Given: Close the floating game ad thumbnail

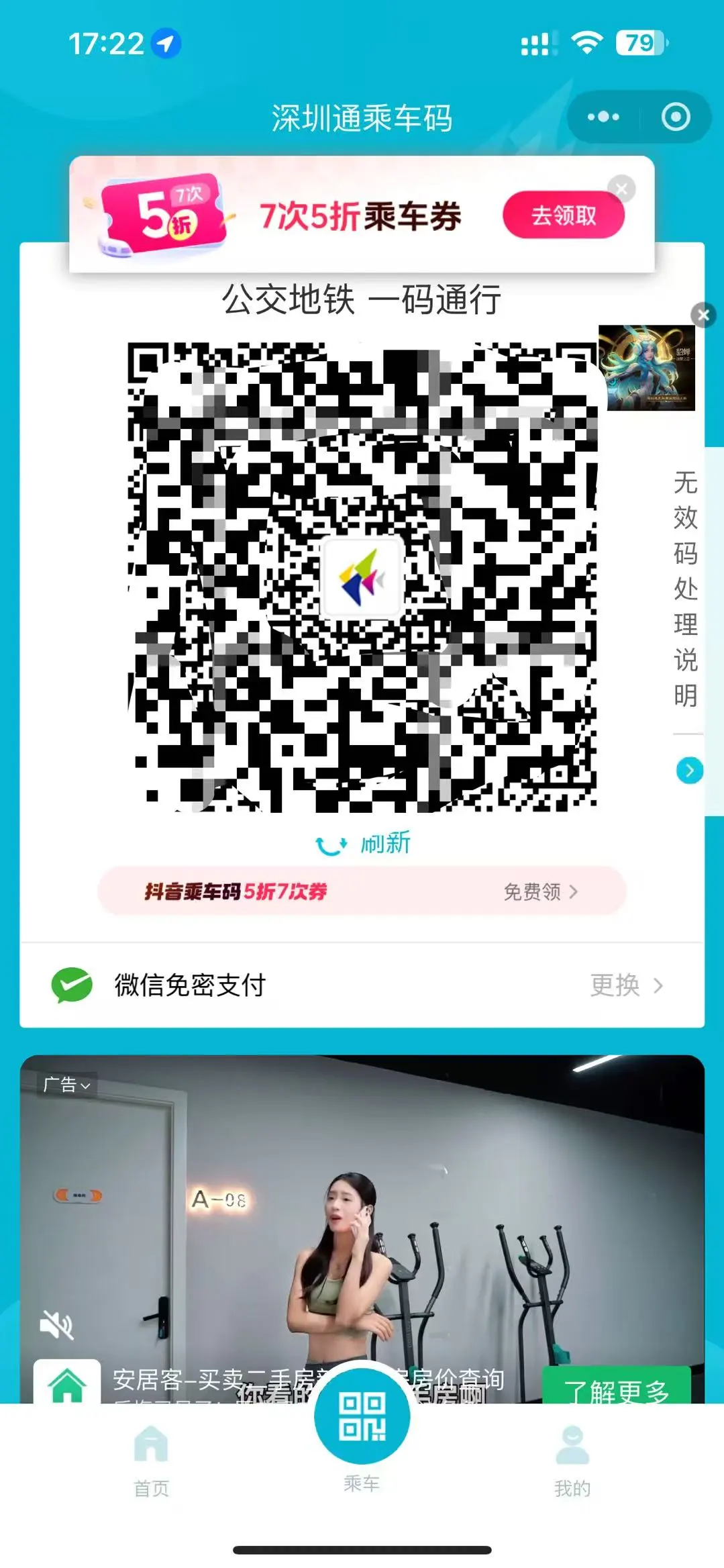Looking at the screenshot, I should pyautogui.click(x=703, y=314).
